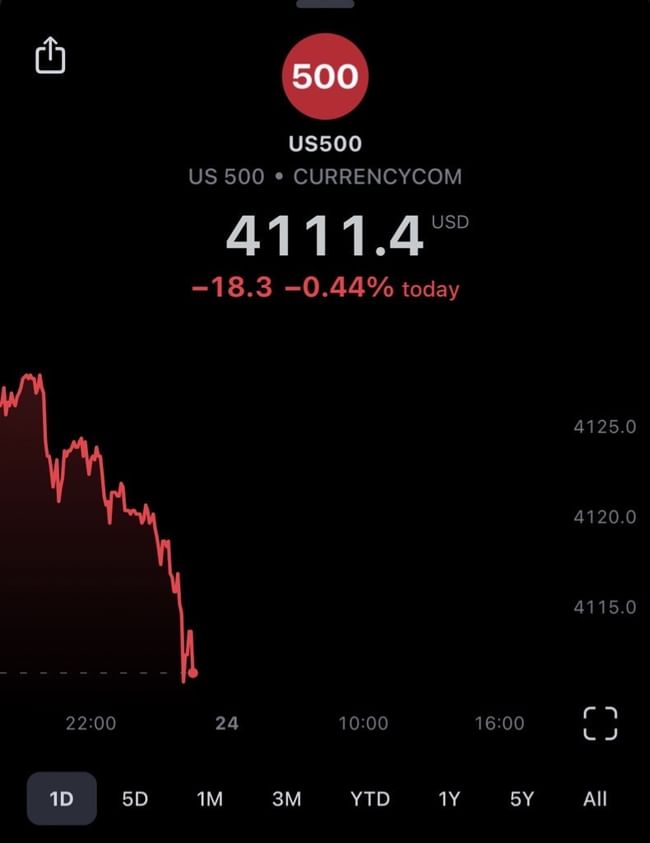View year-to-date (YTD) performance
650x843 pixels.
click(370, 799)
